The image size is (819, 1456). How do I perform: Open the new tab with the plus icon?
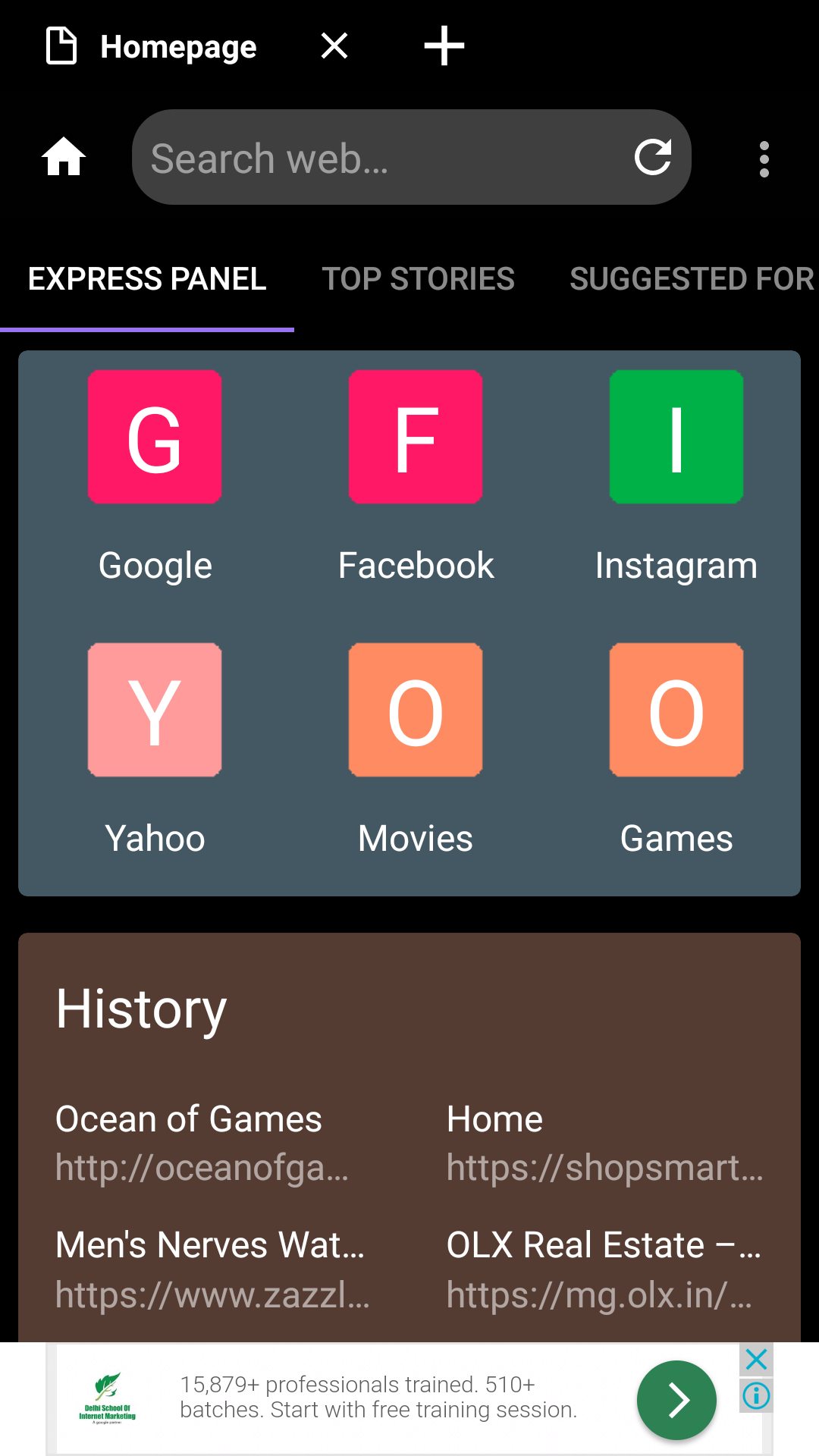[x=444, y=45]
